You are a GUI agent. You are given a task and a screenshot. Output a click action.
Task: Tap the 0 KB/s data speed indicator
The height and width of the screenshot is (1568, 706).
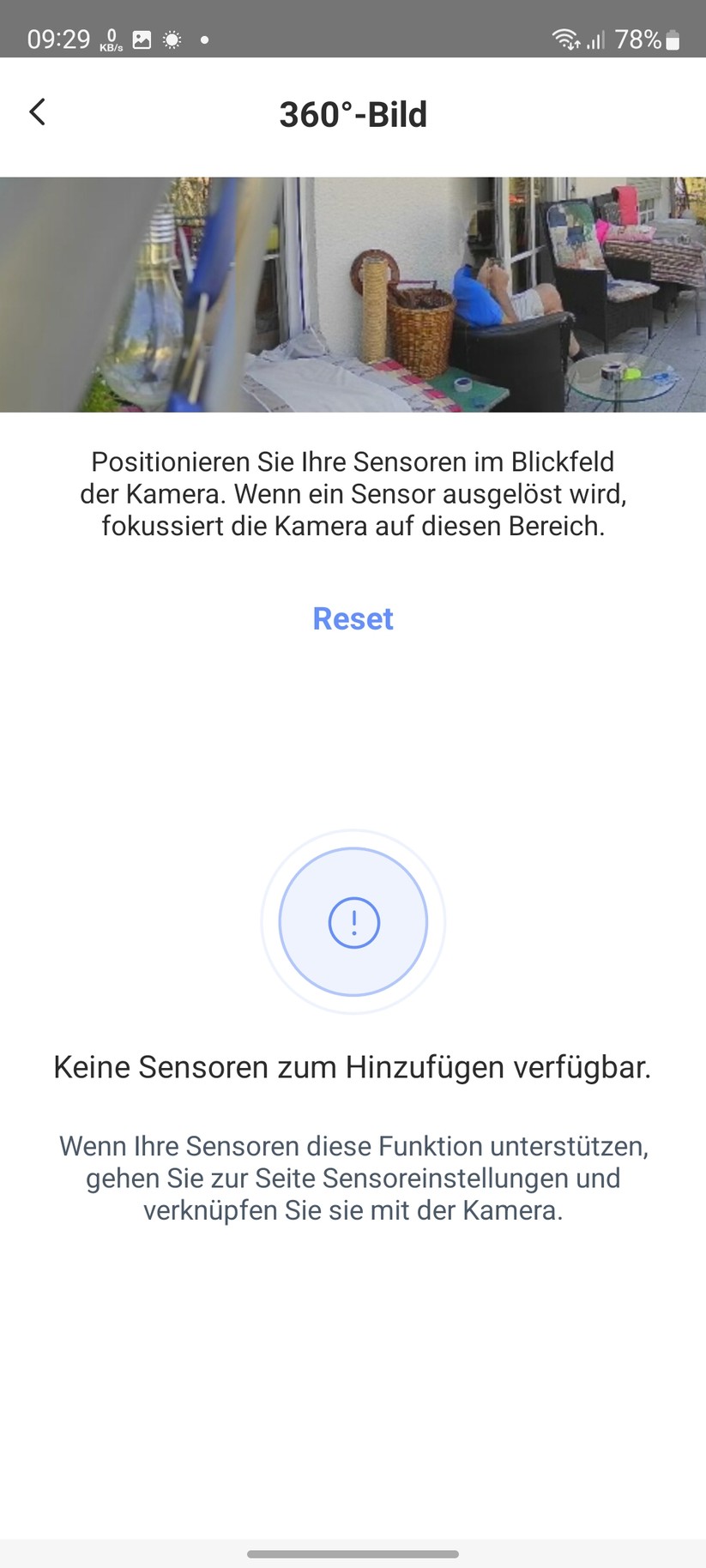(110, 39)
